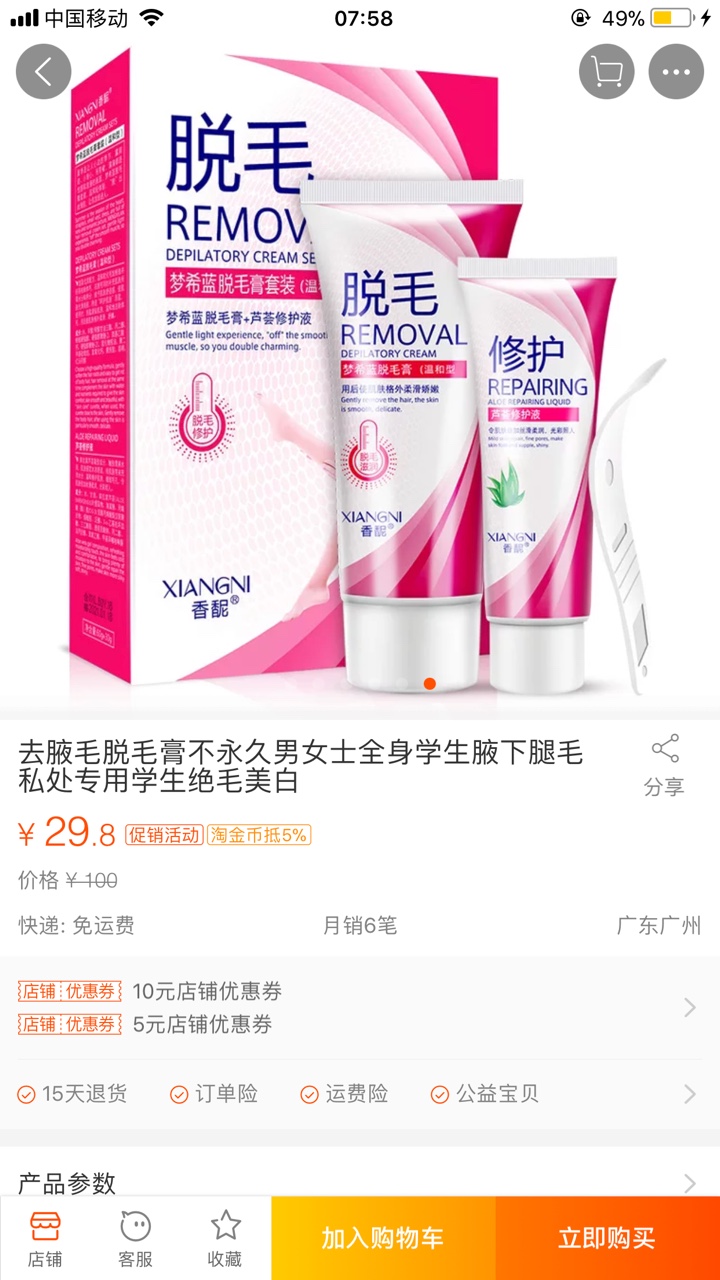The image size is (720, 1280).
Task: Open the product image in full view
Action: pyautogui.click(x=360, y=380)
